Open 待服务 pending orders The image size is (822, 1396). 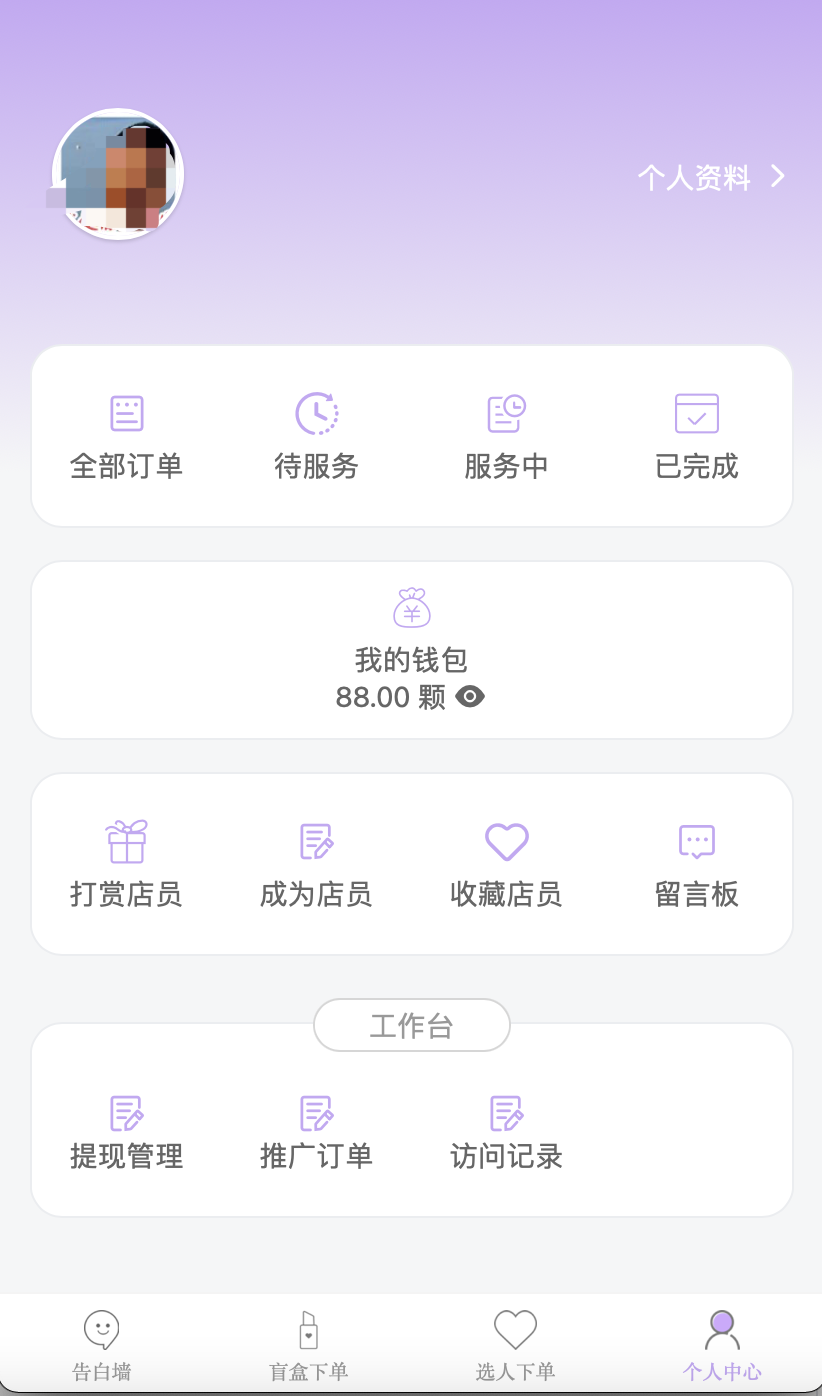click(316, 436)
